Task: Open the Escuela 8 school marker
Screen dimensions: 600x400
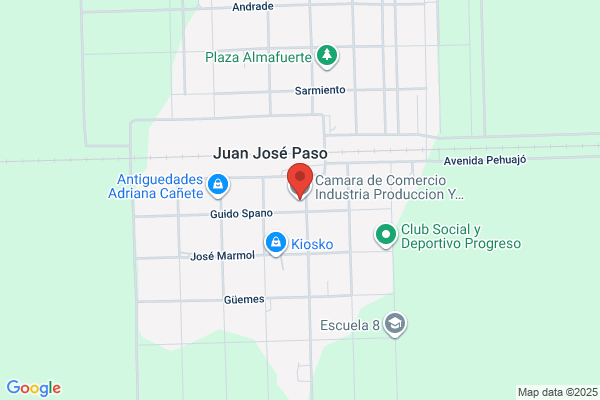Action: tap(395, 325)
